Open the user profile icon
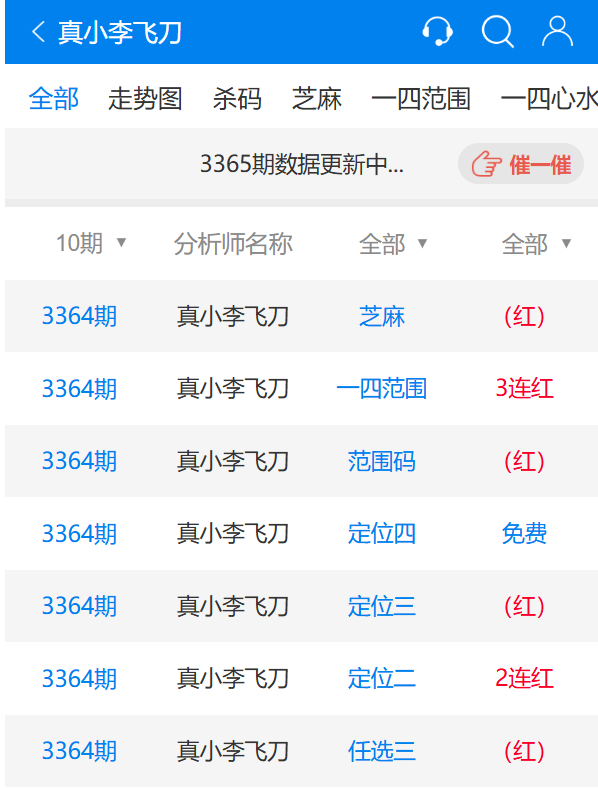This screenshot has height=790, width=598. coord(557,32)
